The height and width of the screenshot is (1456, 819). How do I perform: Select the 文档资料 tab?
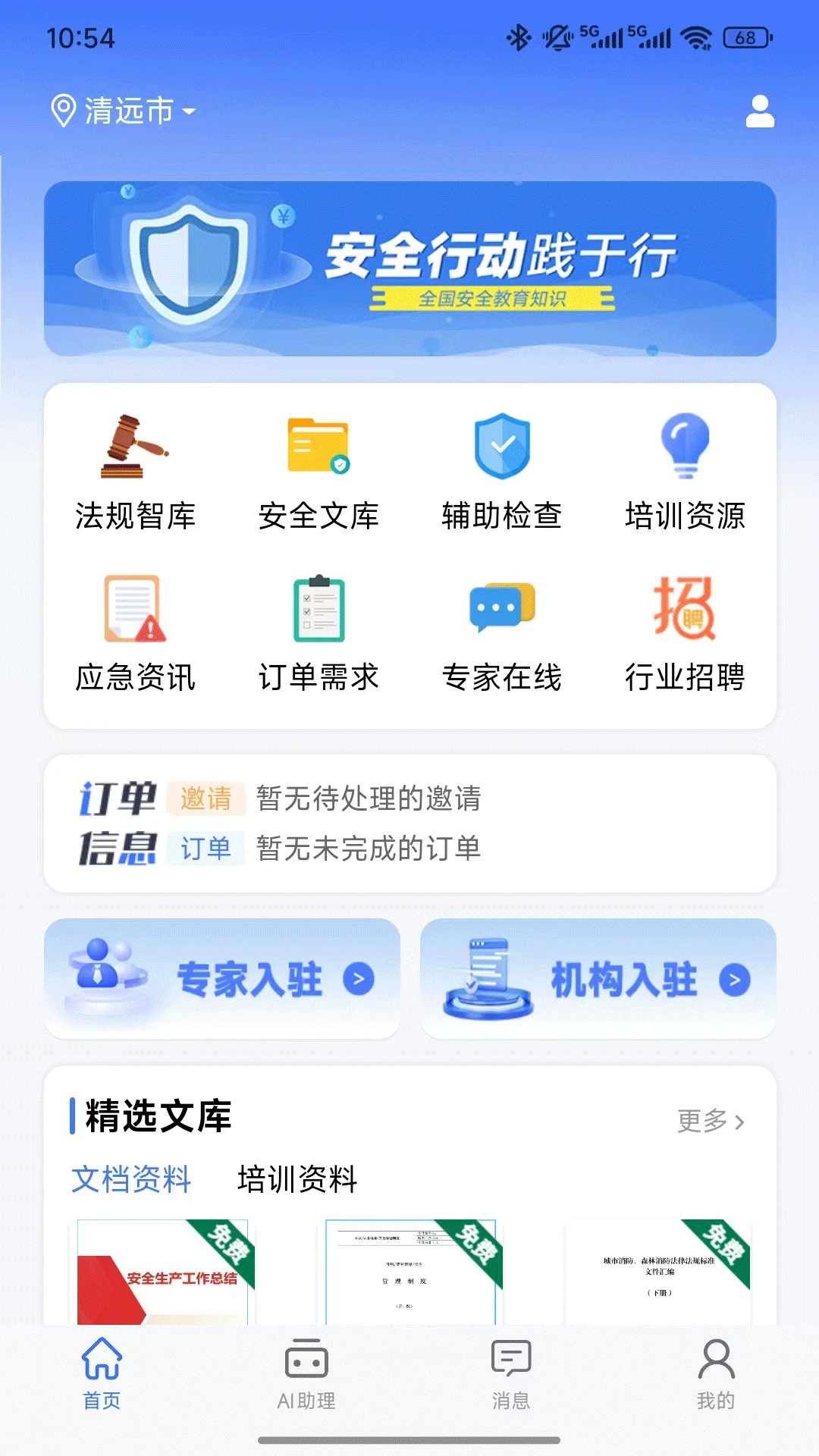tap(131, 1179)
